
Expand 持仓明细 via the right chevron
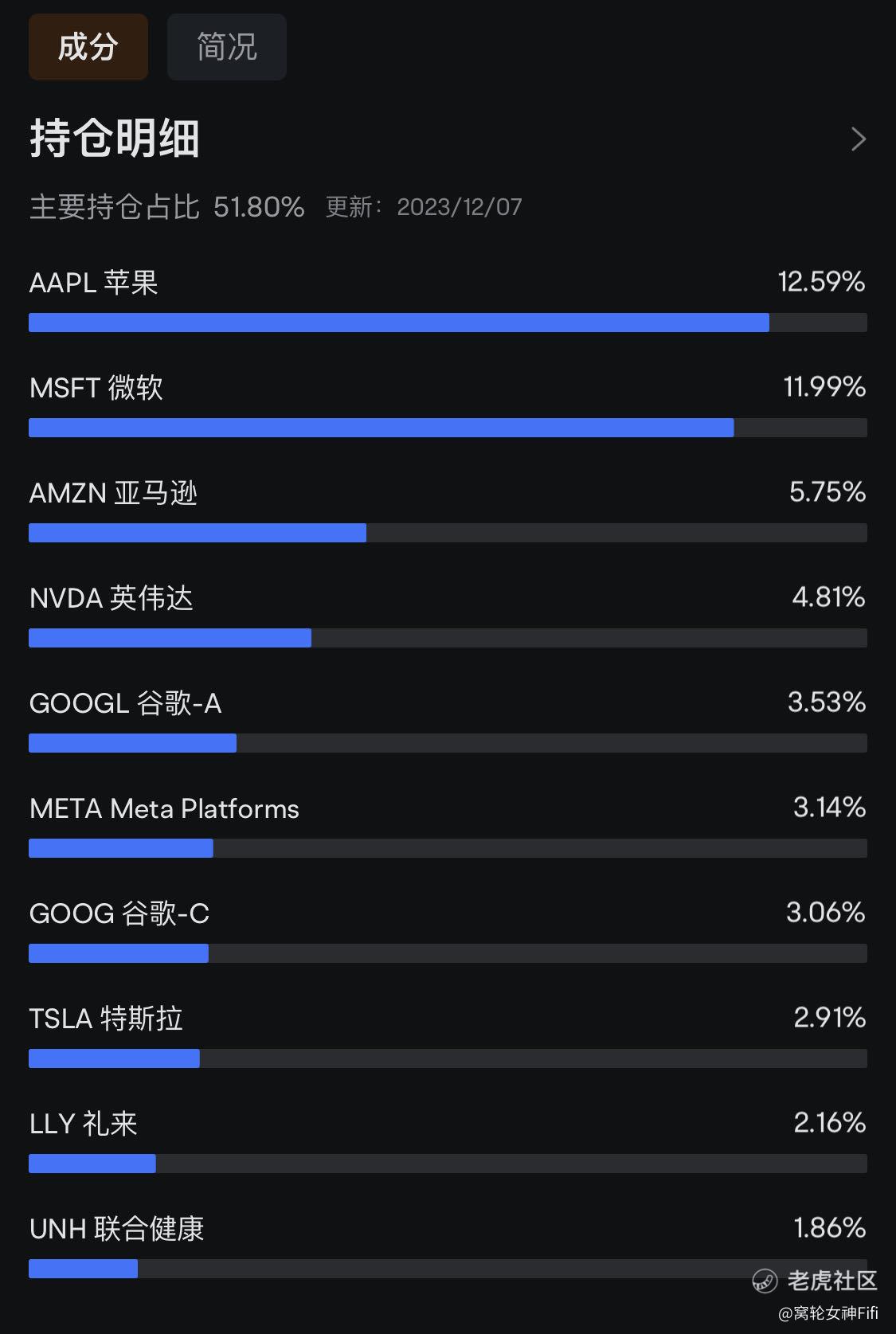(859, 139)
